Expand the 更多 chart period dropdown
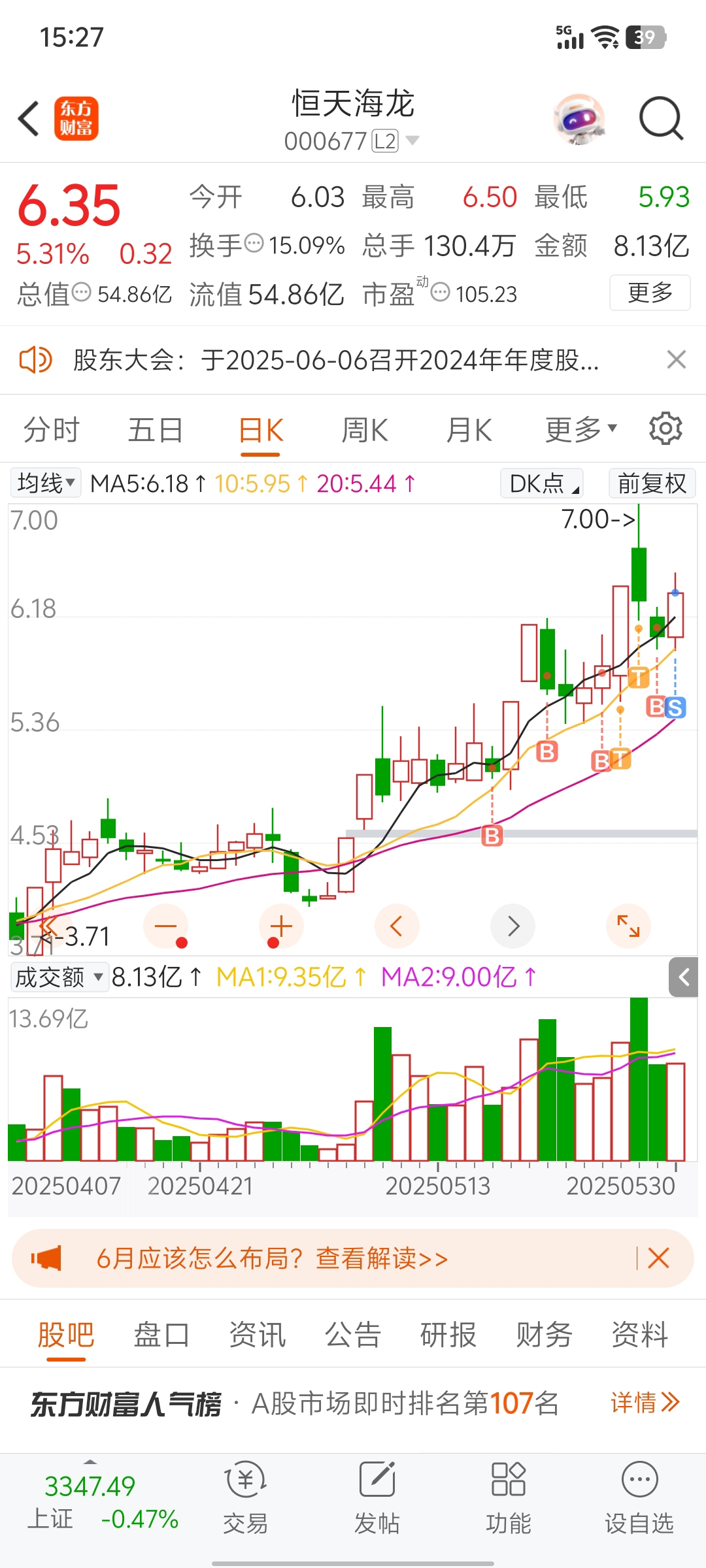 click(x=581, y=429)
